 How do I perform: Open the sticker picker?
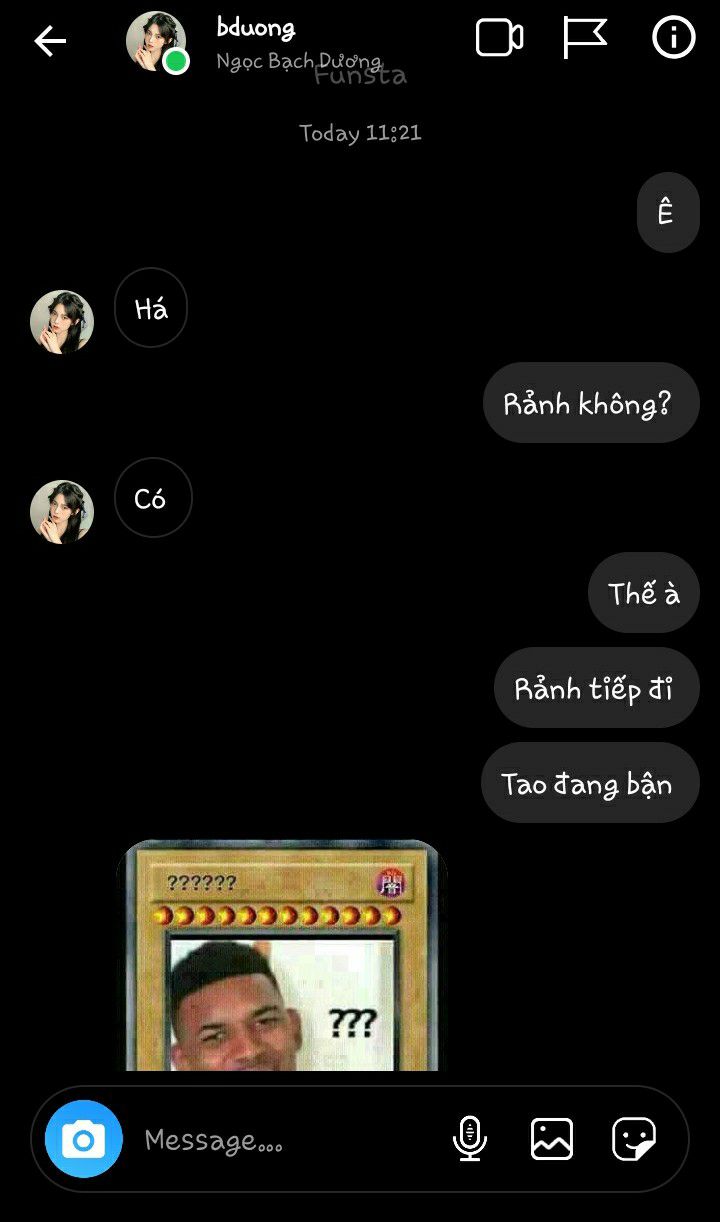pyautogui.click(x=634, y=1139)
